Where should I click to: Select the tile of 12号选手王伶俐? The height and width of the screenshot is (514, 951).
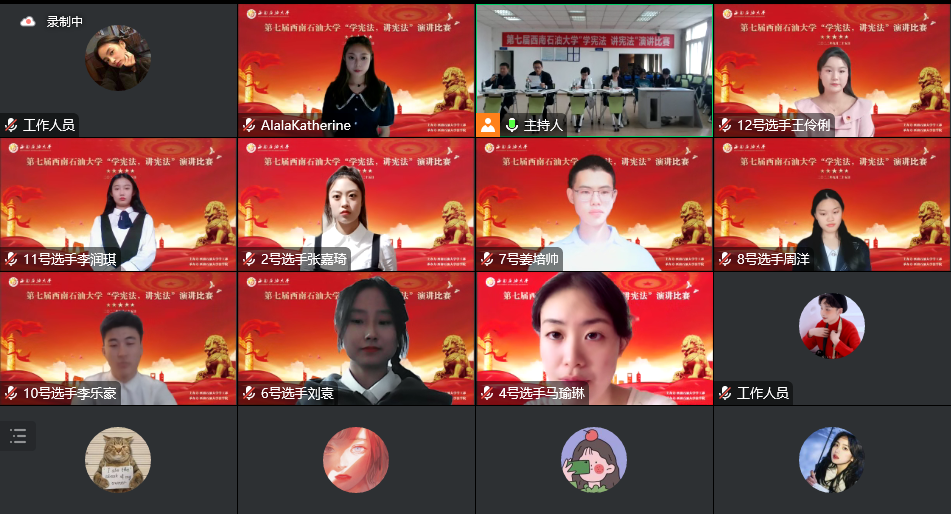point(832,70)
